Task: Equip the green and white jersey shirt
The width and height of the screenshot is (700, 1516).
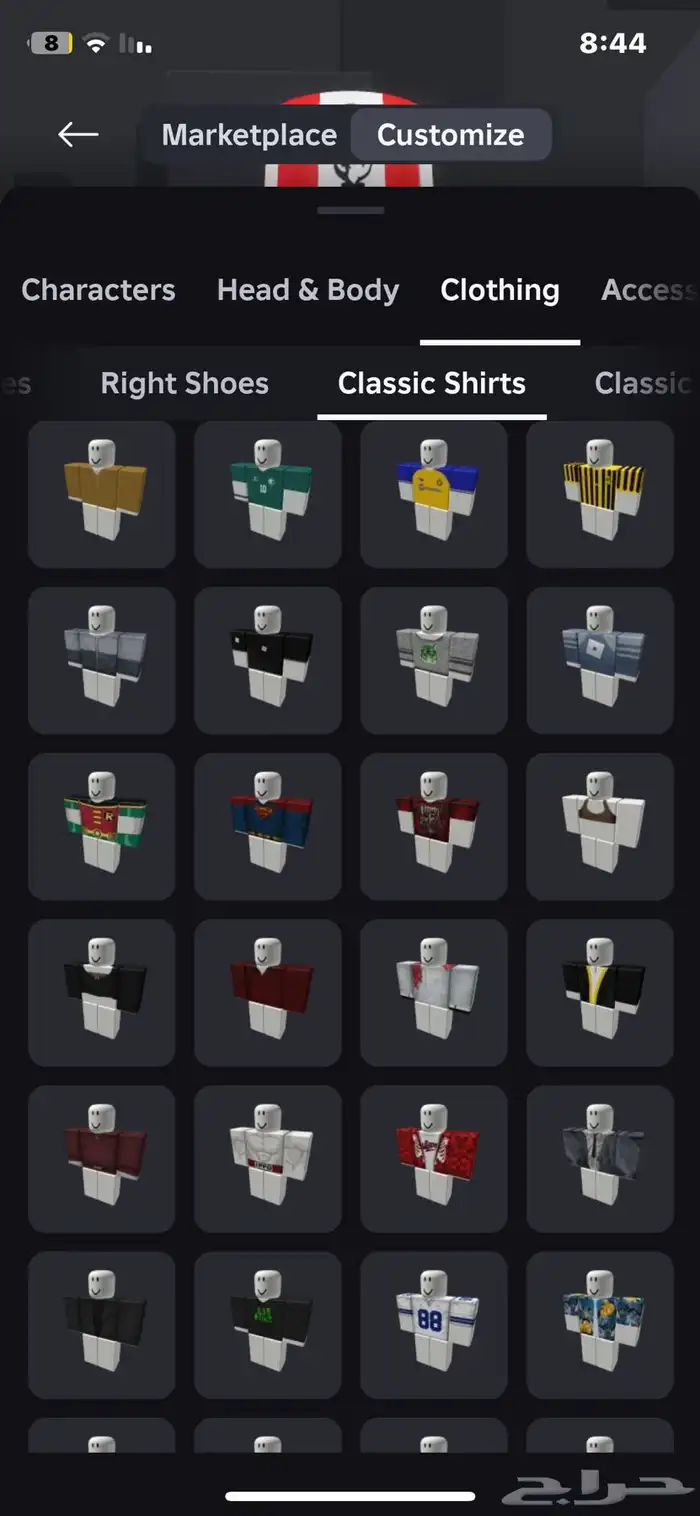Action: pyautogui.click(x=268, y=494)
